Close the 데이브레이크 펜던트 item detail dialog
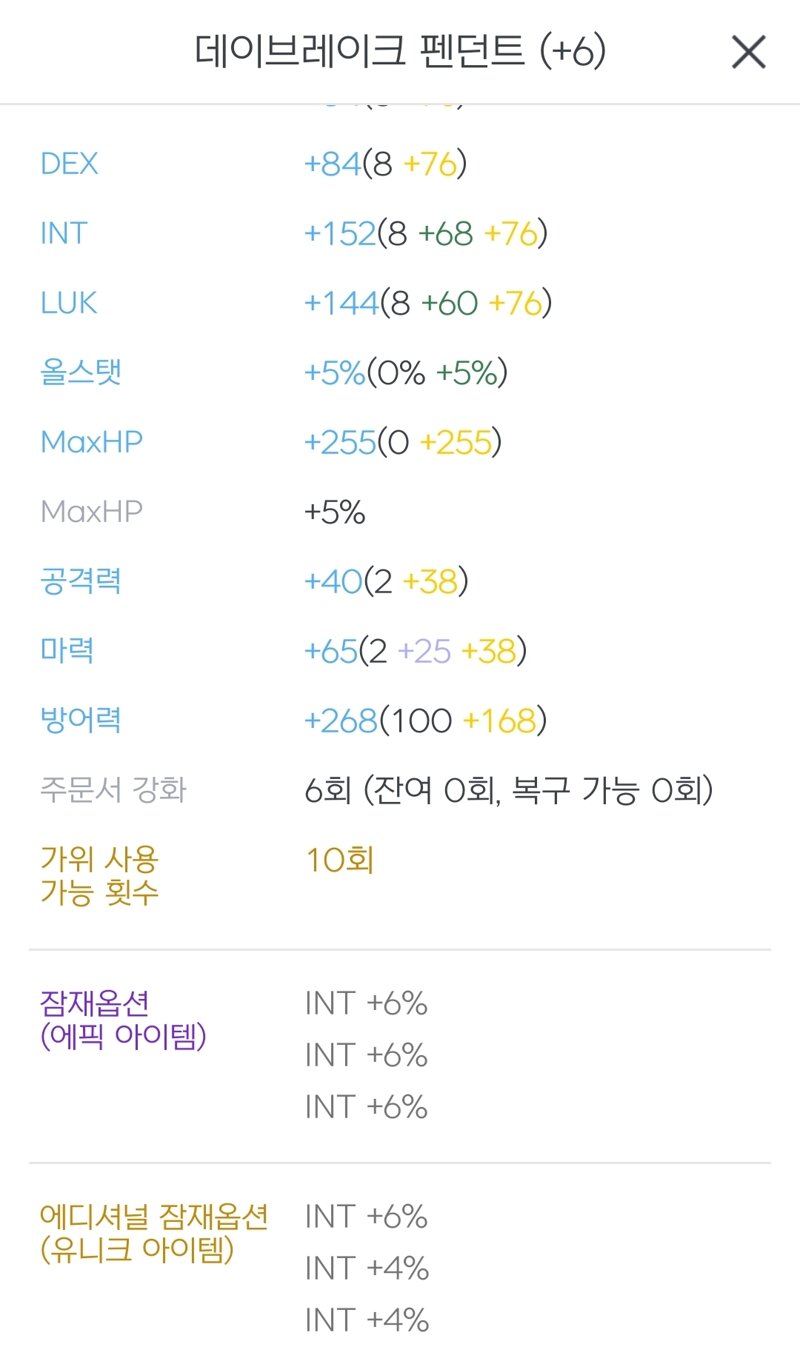Image resolution: width=800 pixels, height=1364 pixels. (748, 52)
